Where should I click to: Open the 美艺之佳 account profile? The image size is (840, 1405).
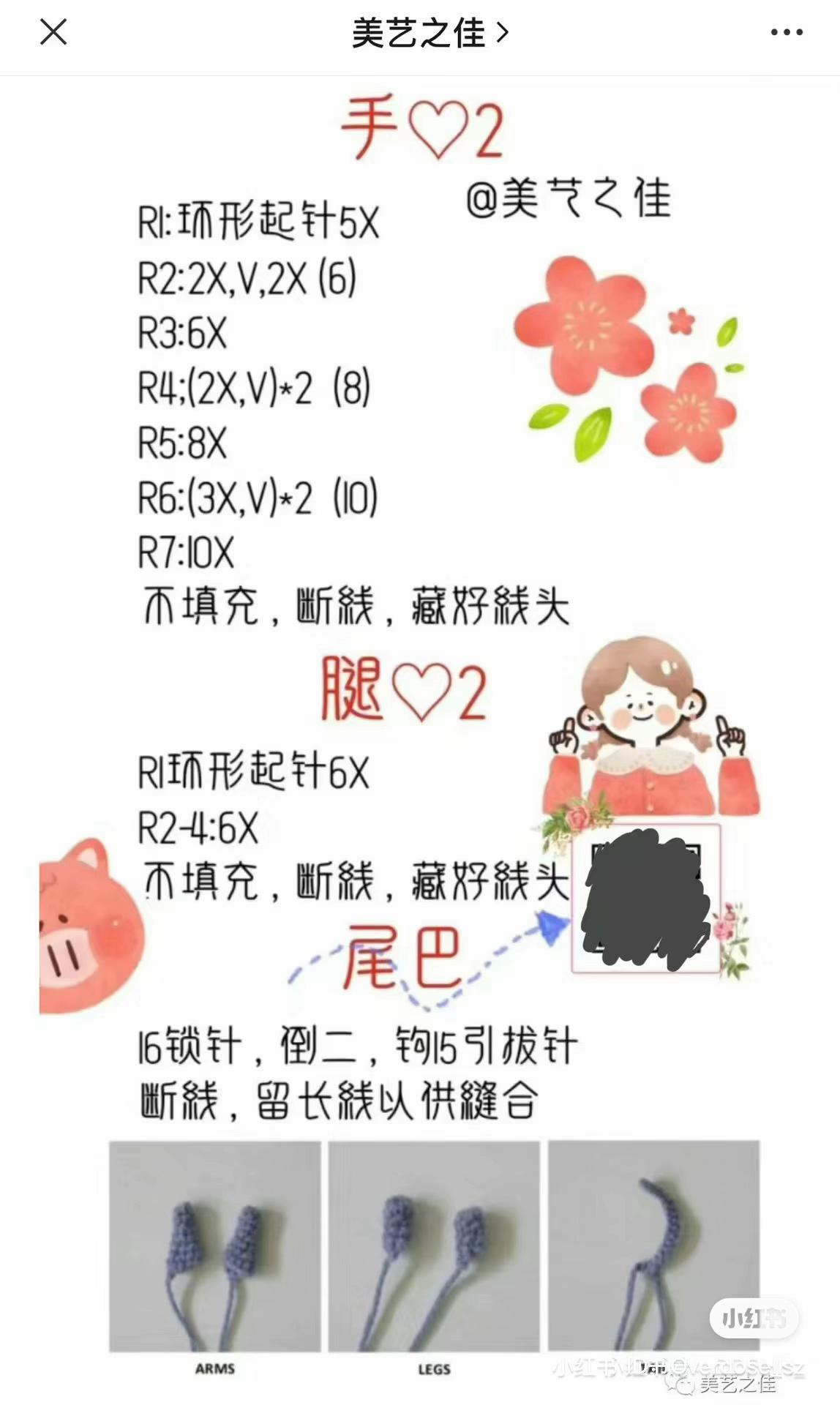[429, 33]
